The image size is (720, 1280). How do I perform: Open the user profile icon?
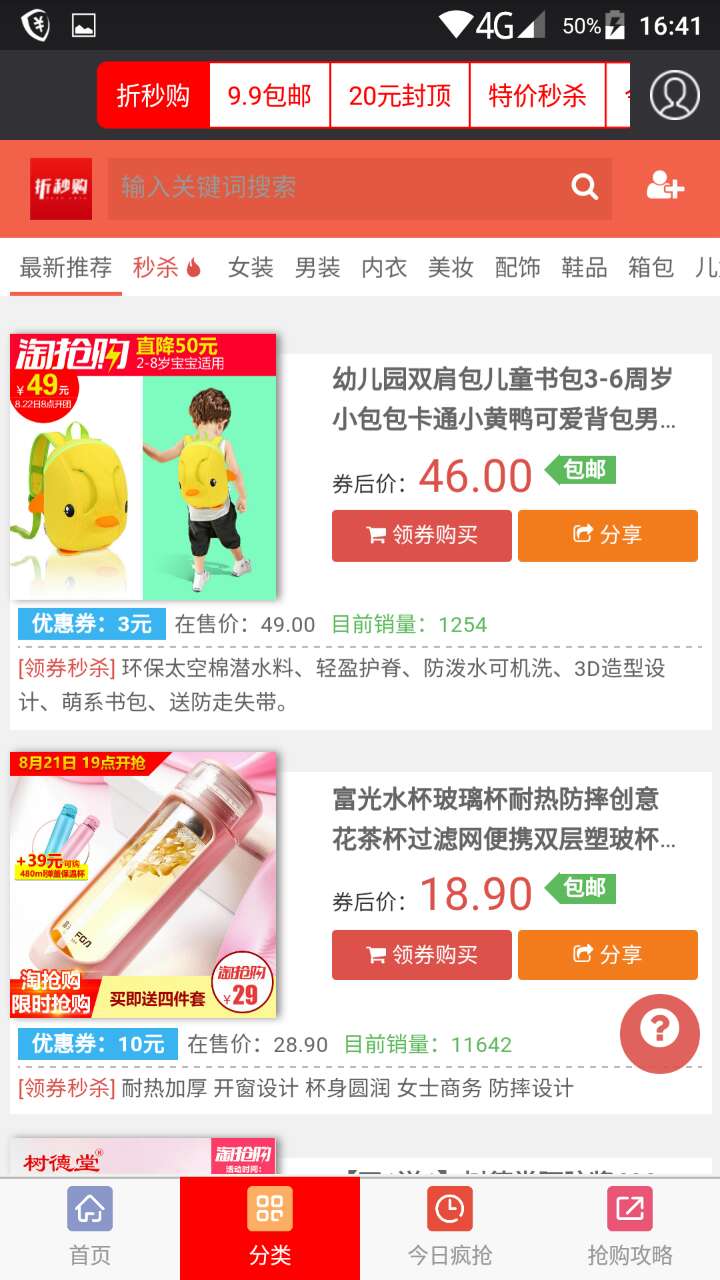pos(674,95)
